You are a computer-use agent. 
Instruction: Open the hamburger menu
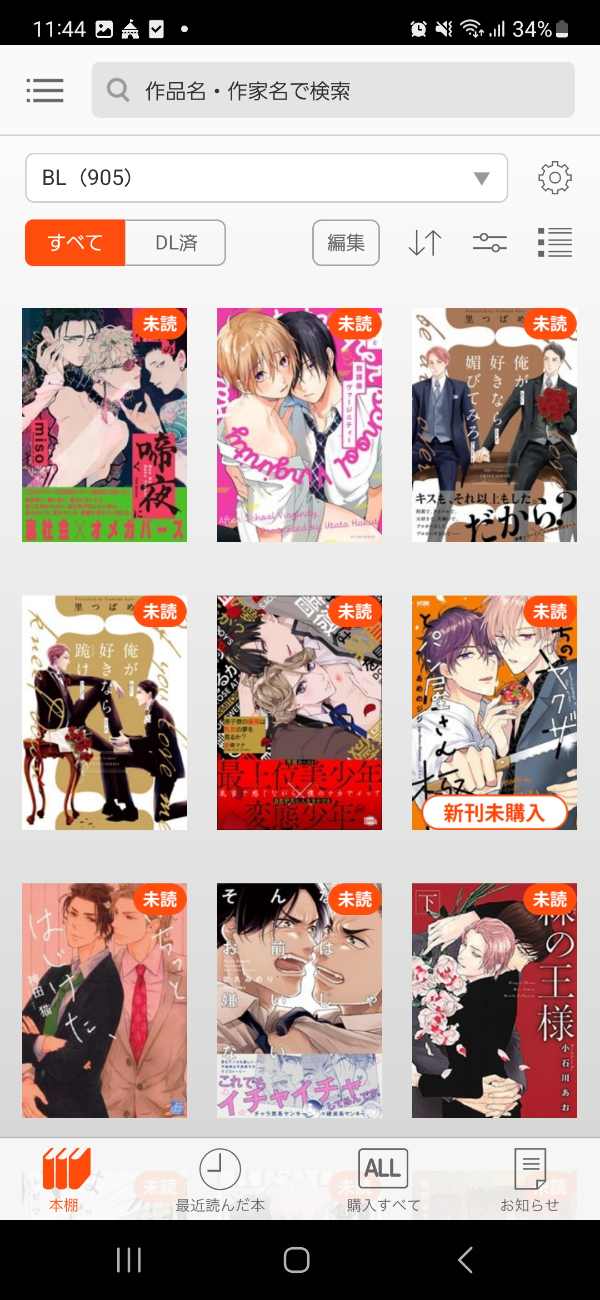[x=45, y=91]
